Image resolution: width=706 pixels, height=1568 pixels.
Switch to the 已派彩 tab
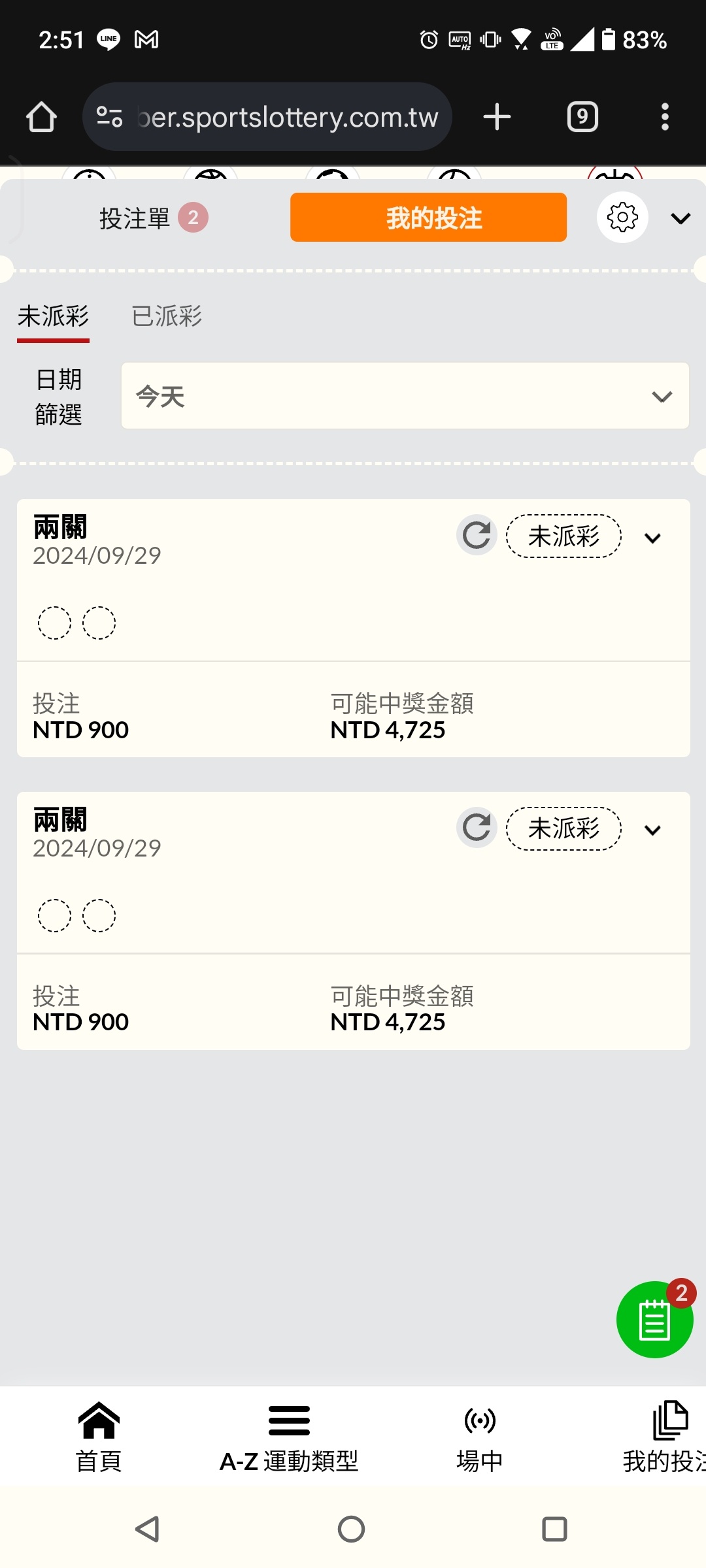coord(167,316)
